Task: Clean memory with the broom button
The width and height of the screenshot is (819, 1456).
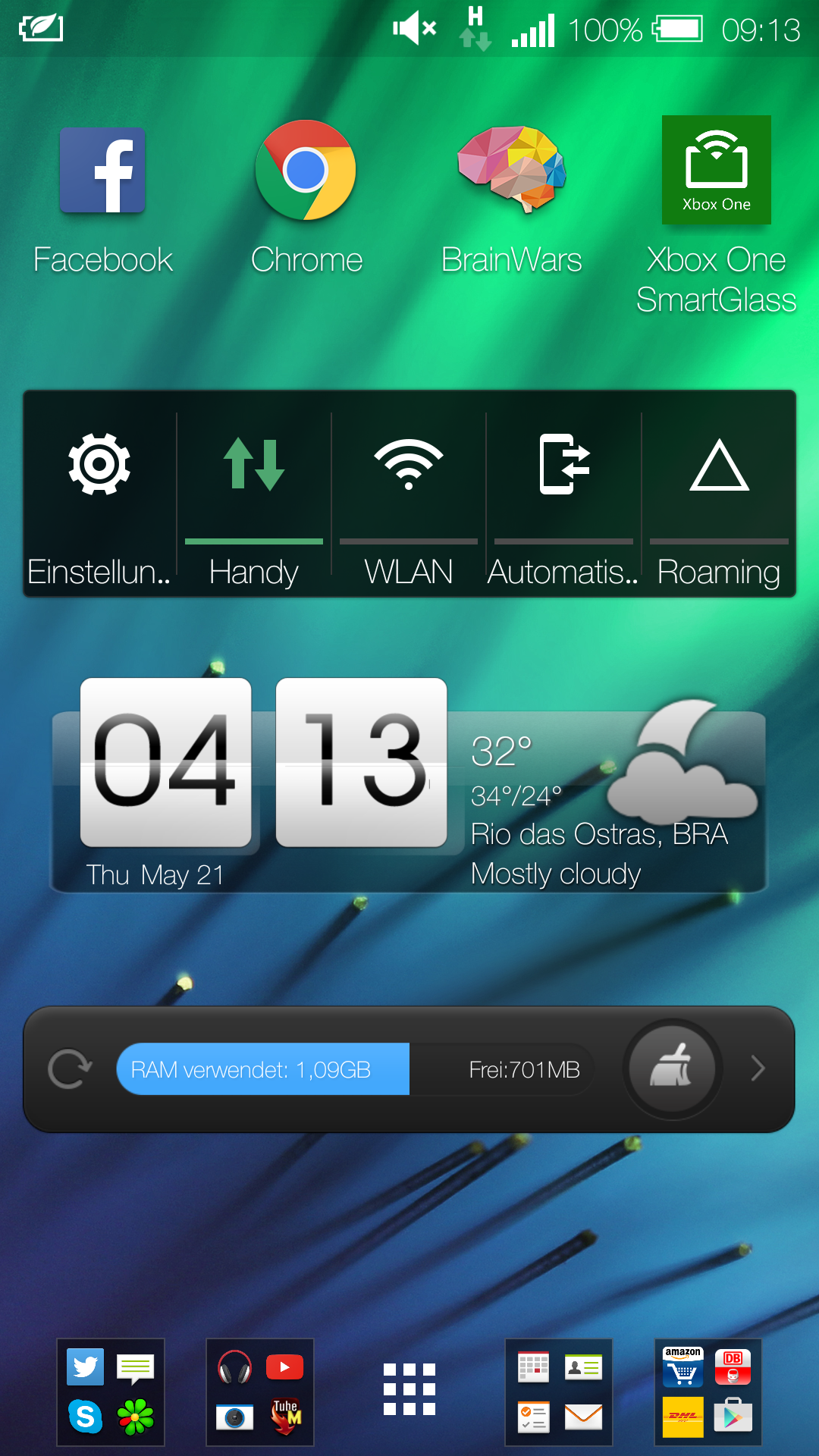Action: (x=672, y=1069)
